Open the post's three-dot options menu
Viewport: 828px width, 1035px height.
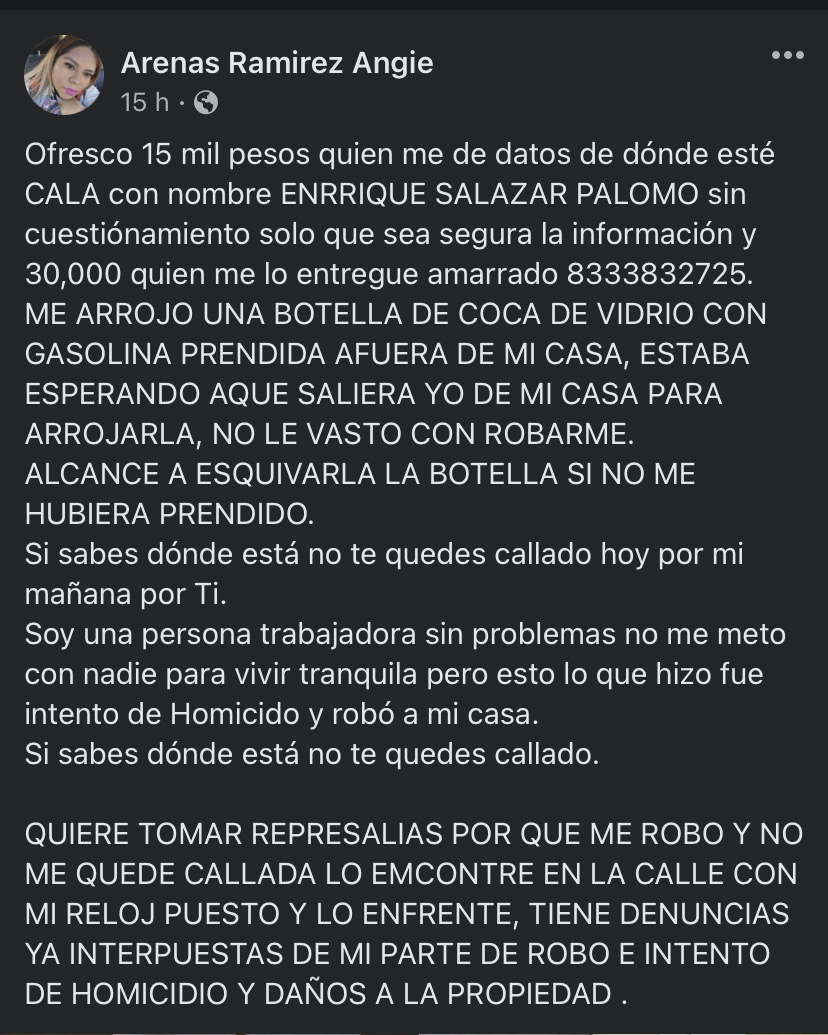(787, 56)
